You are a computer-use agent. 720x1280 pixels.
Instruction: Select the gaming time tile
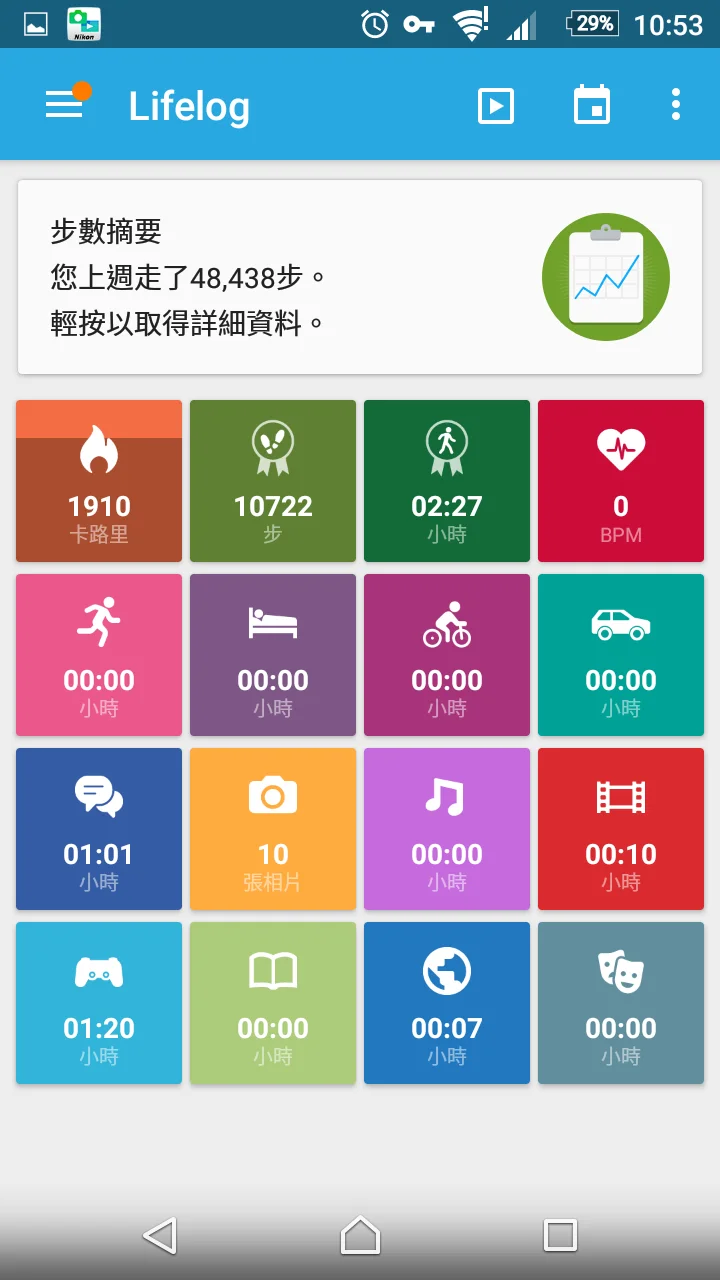point(98,1003)
